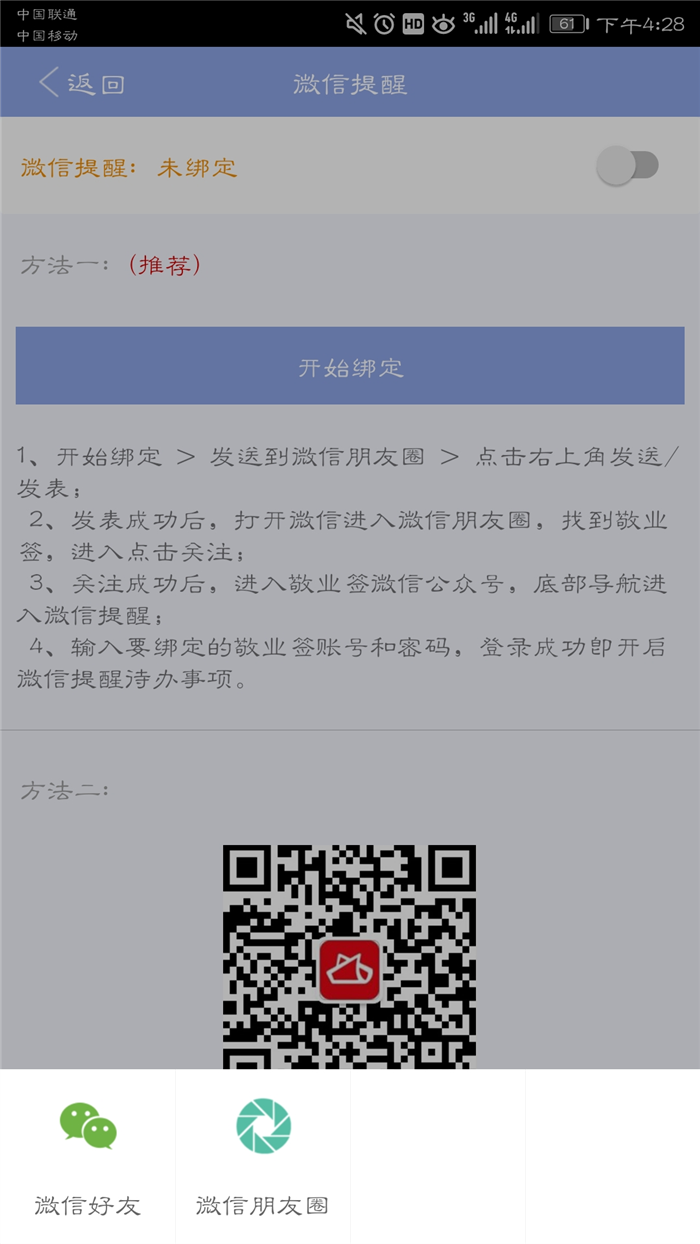Viewport: 700px width, 1244px height.
Task: Share to 微信好友
Action: pyautogui.click(x=88, y=1156)
